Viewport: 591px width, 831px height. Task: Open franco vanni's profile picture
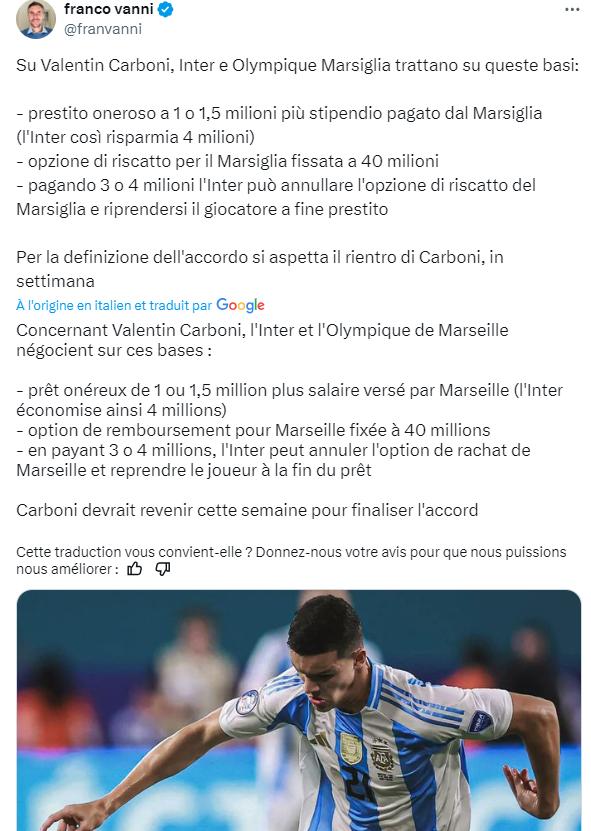36,19
